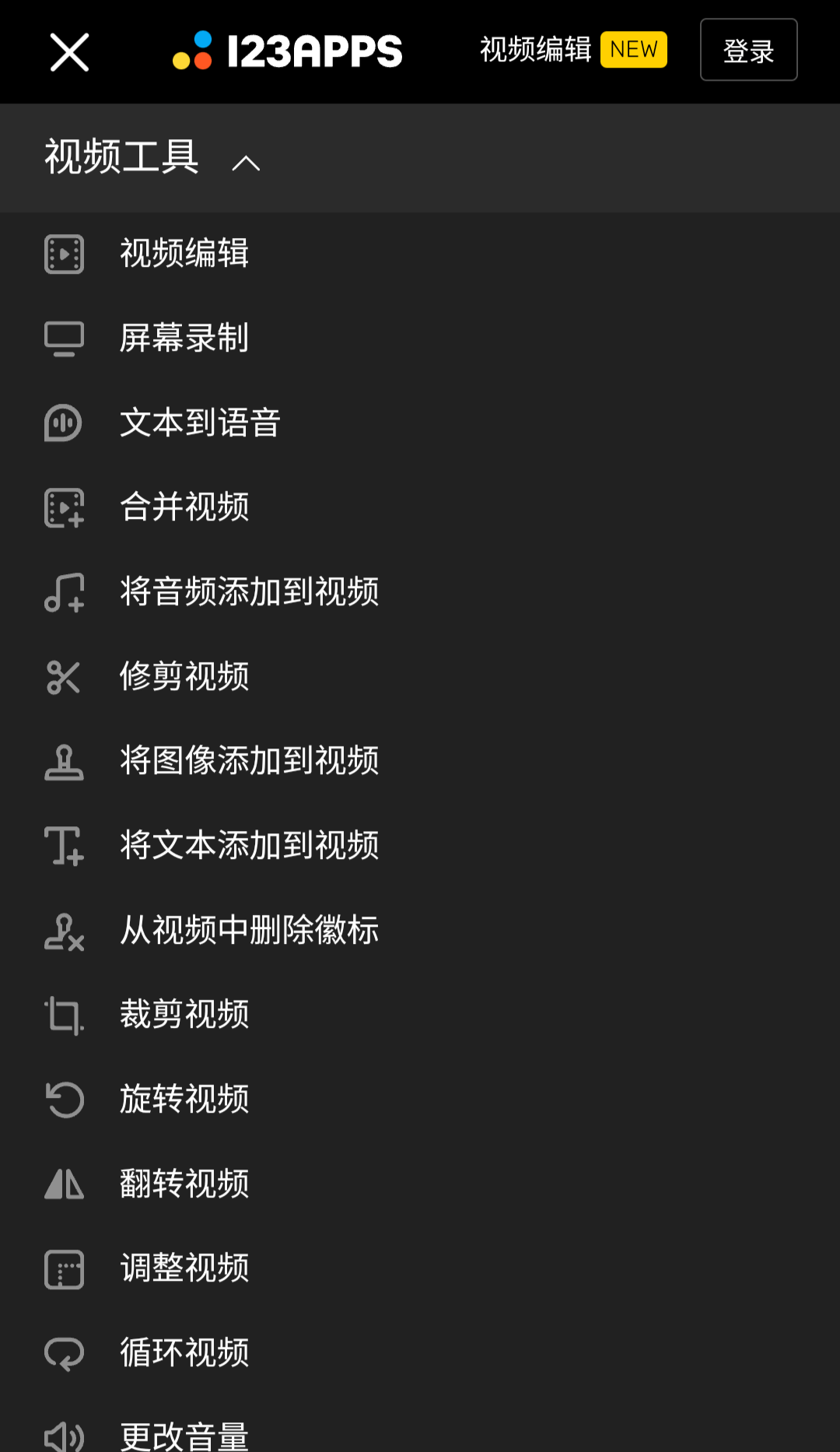
Task: Select the loop icon for 循环视频
Action: (x=65, y=1354)
